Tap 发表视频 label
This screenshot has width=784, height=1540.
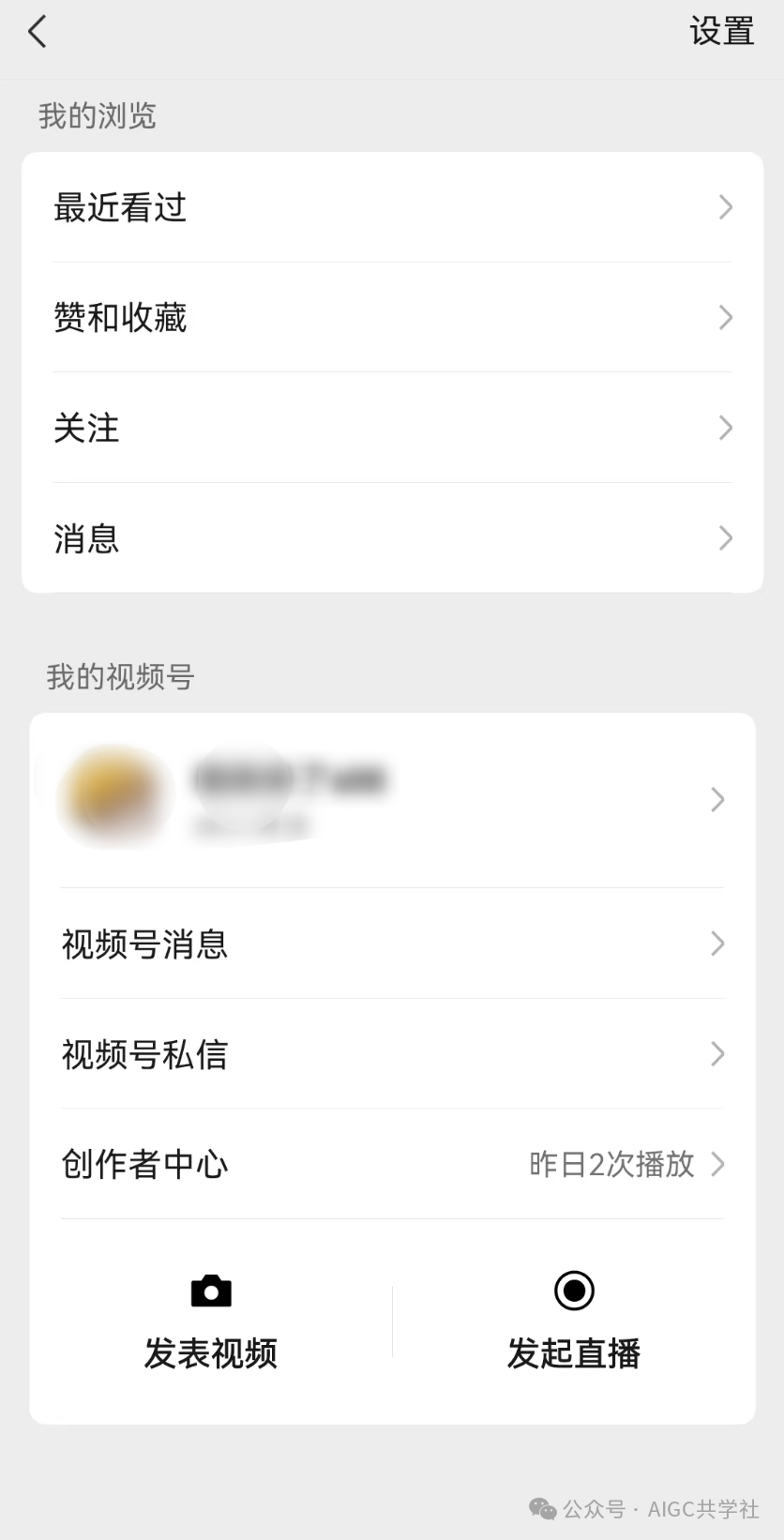point(212,1353)
